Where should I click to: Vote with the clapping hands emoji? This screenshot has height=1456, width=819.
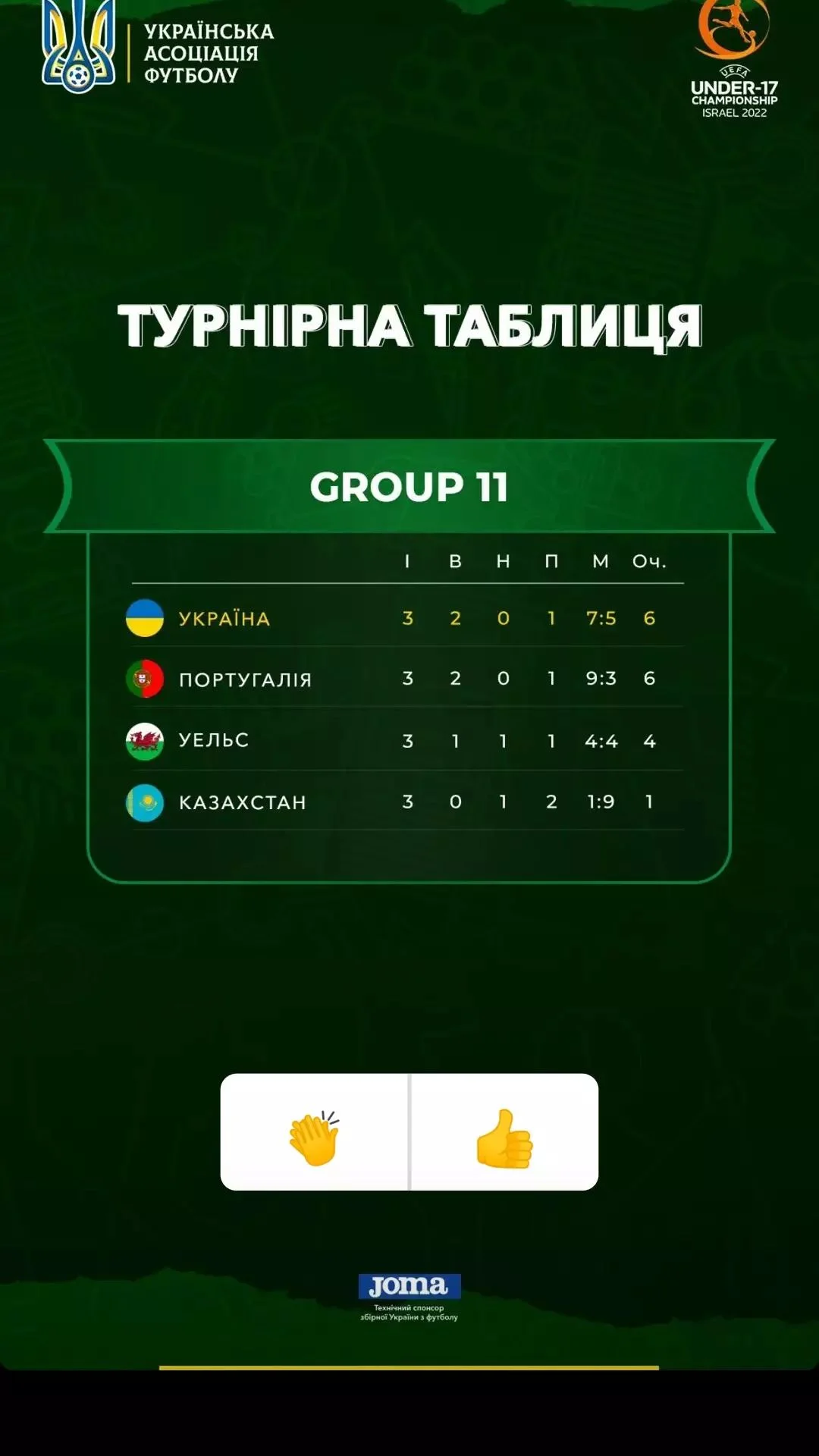pos(315,1132)
